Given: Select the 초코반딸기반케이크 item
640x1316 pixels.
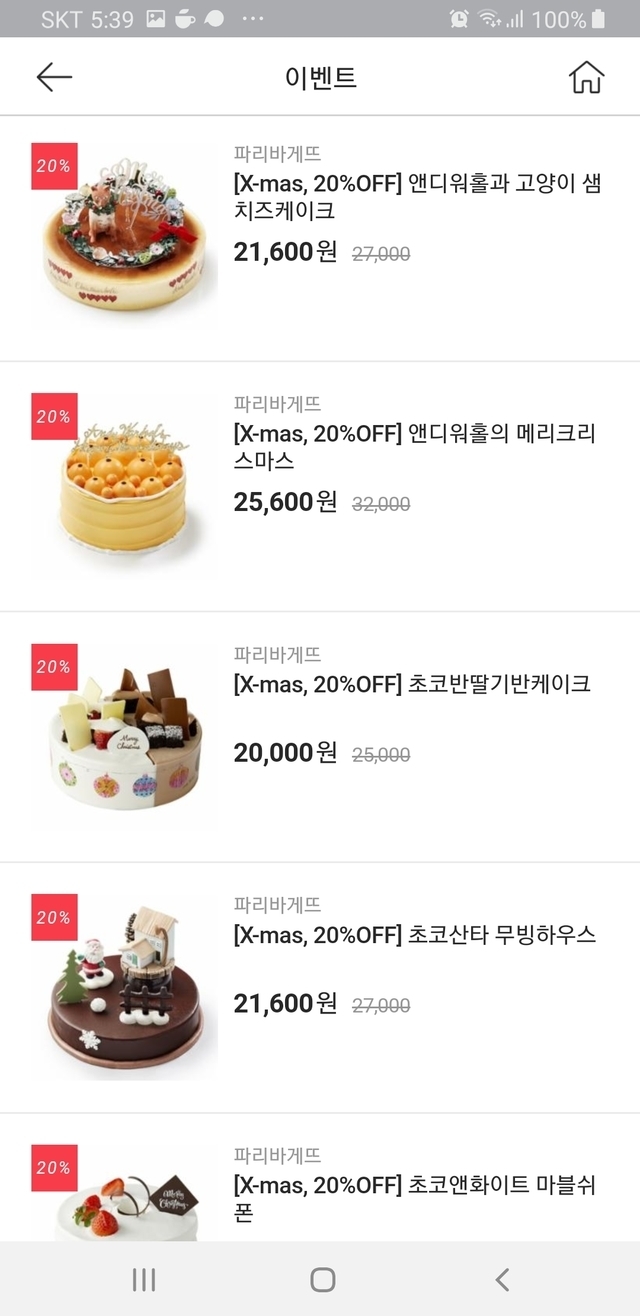Looking at the screenshot, I should [411, 685].
